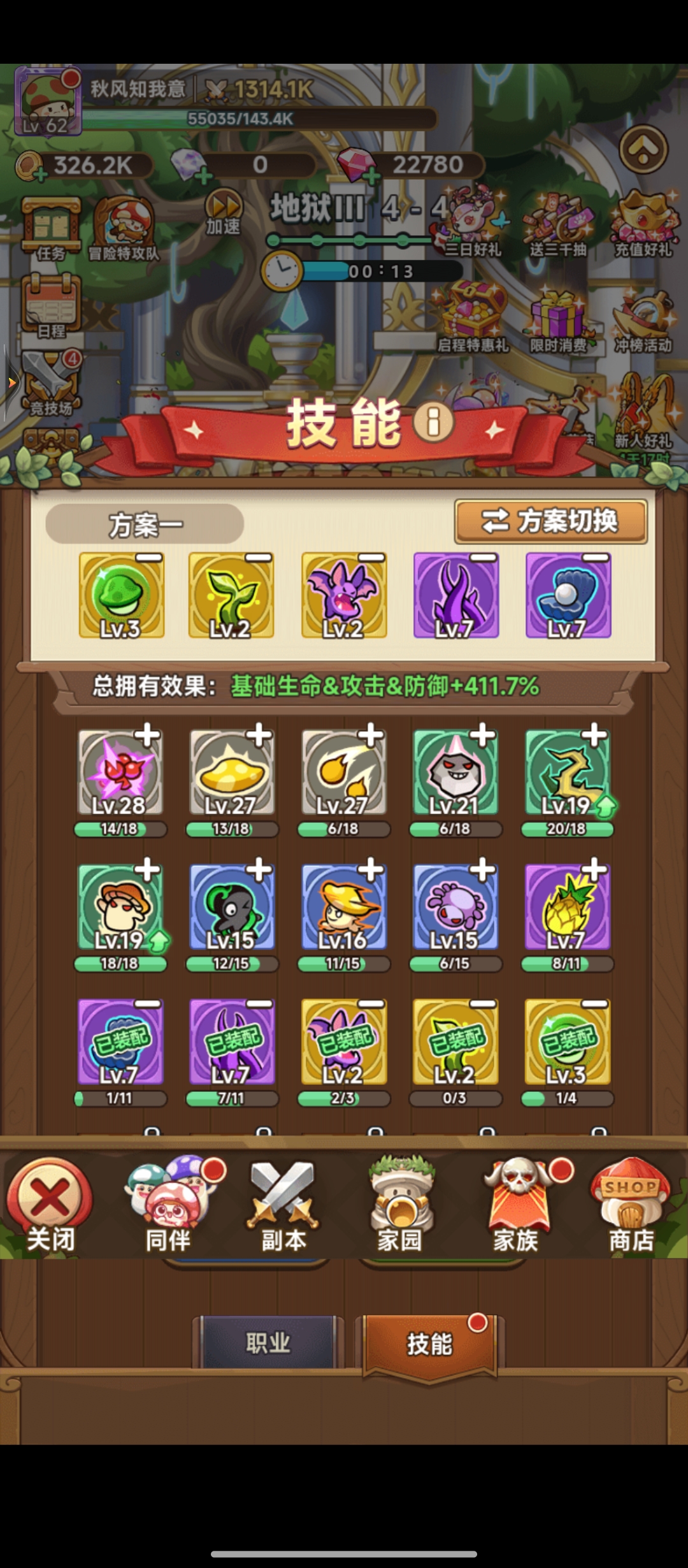The image size is (688, 1568).
Task: Go to 副本 dungeons
Action: pyautogui.click(x=283, y=1205)
